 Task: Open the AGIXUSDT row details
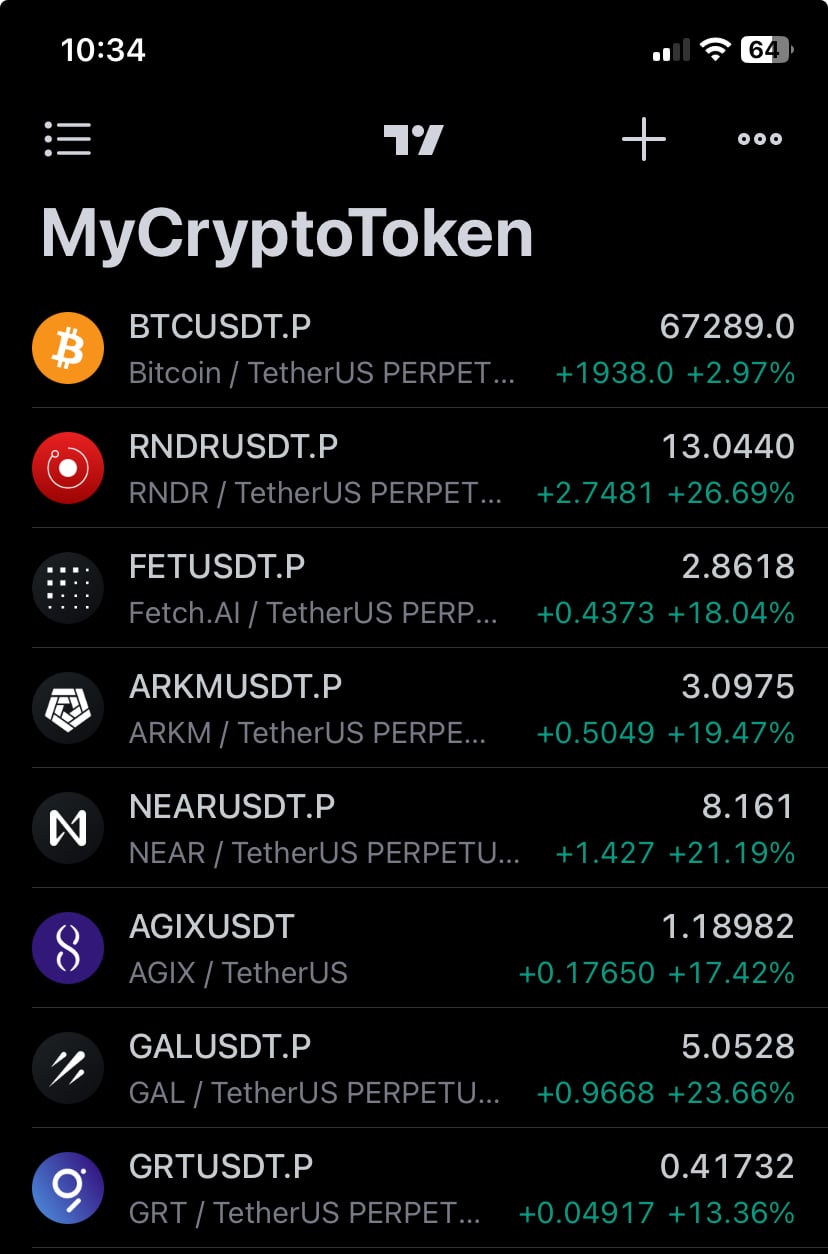(211, 926)
